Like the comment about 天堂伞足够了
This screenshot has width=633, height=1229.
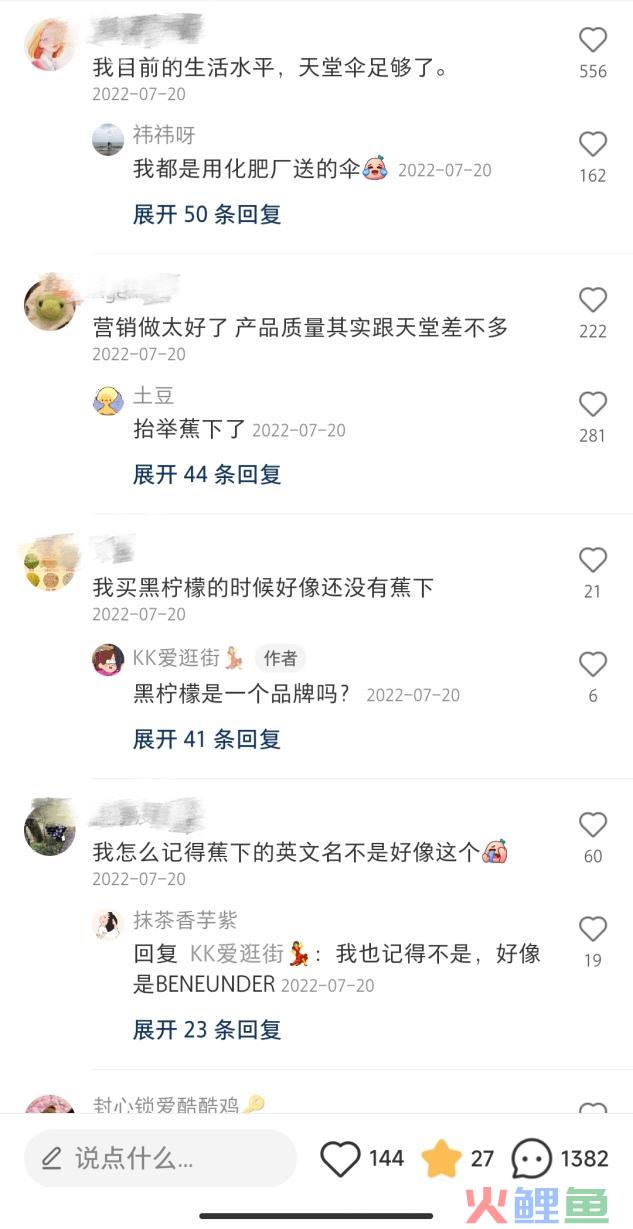coord(593,41)
